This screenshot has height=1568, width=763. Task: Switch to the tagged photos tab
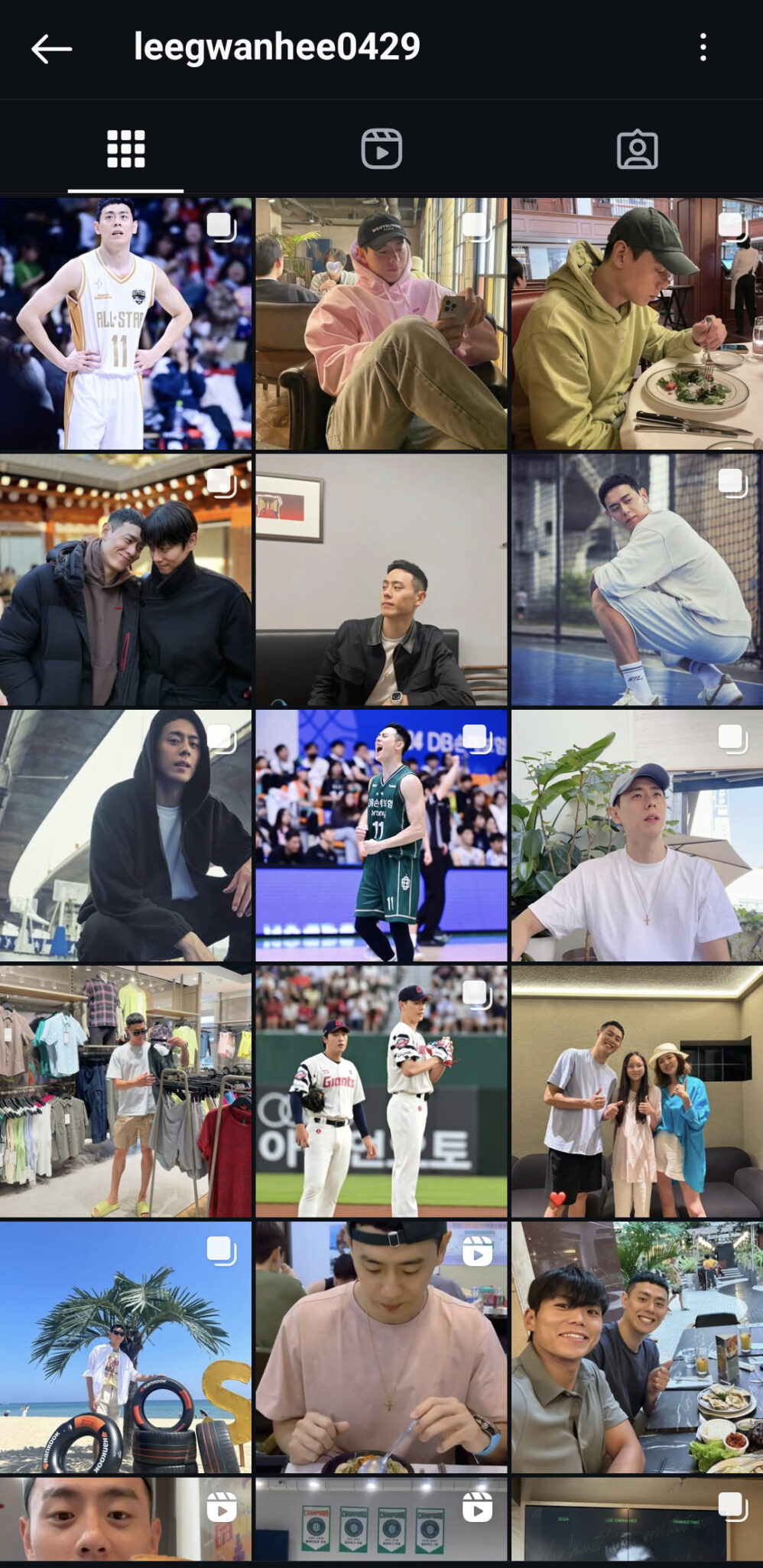pyautogui.click(x=636, y=149)
